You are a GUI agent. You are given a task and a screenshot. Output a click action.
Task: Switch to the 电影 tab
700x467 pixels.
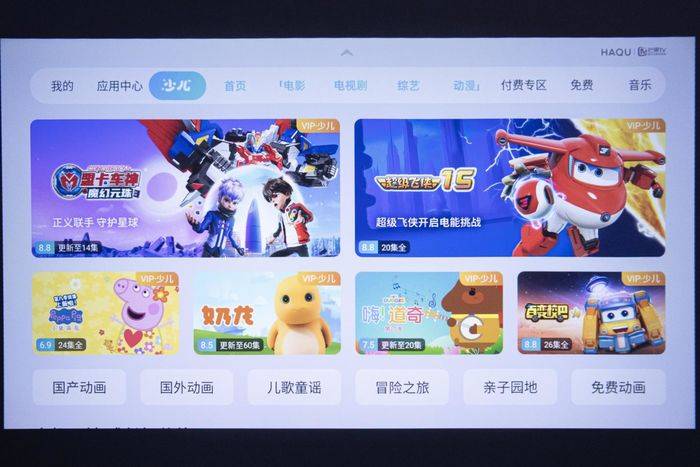pyautogui.click(x=293, y=86)
